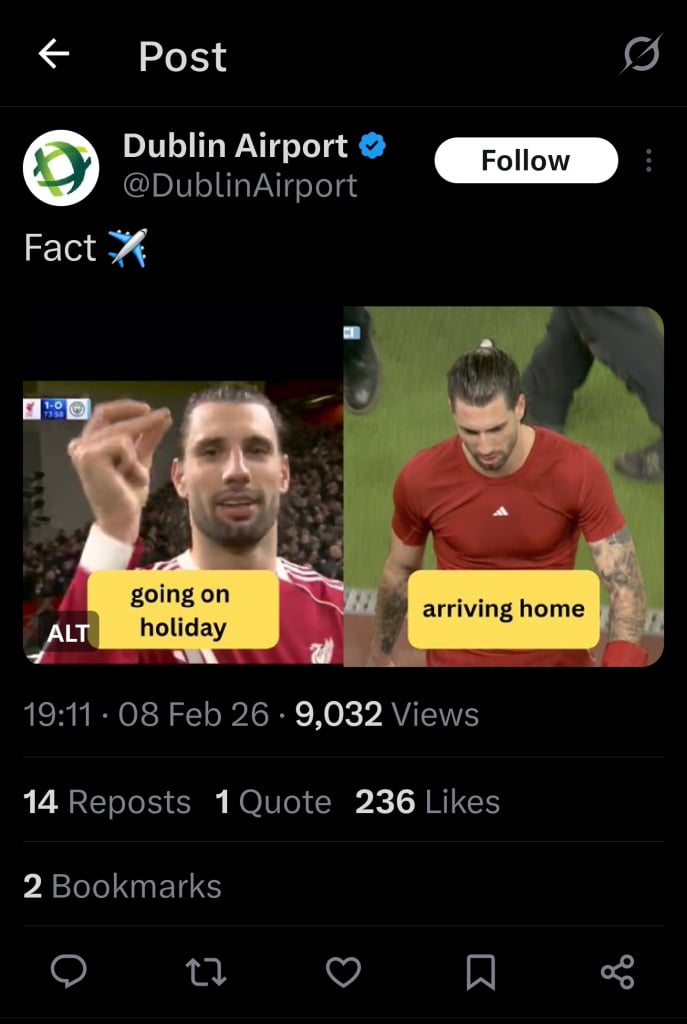This screenshot has width=687, height=1024.
Task: View the ALT image description
Action: coord(67,632)
